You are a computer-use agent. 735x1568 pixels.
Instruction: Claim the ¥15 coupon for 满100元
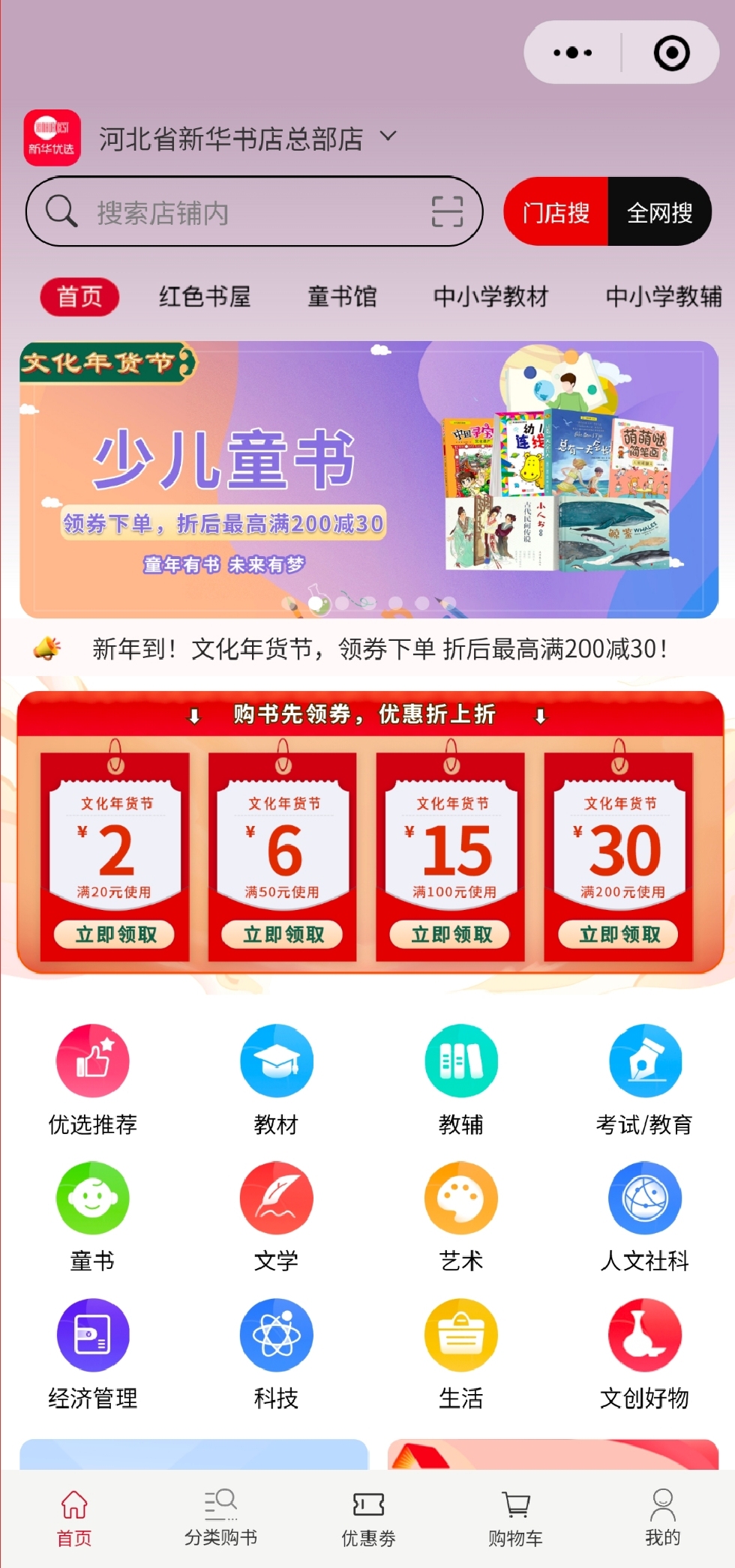pyautogui.click(x=451, y=934)
